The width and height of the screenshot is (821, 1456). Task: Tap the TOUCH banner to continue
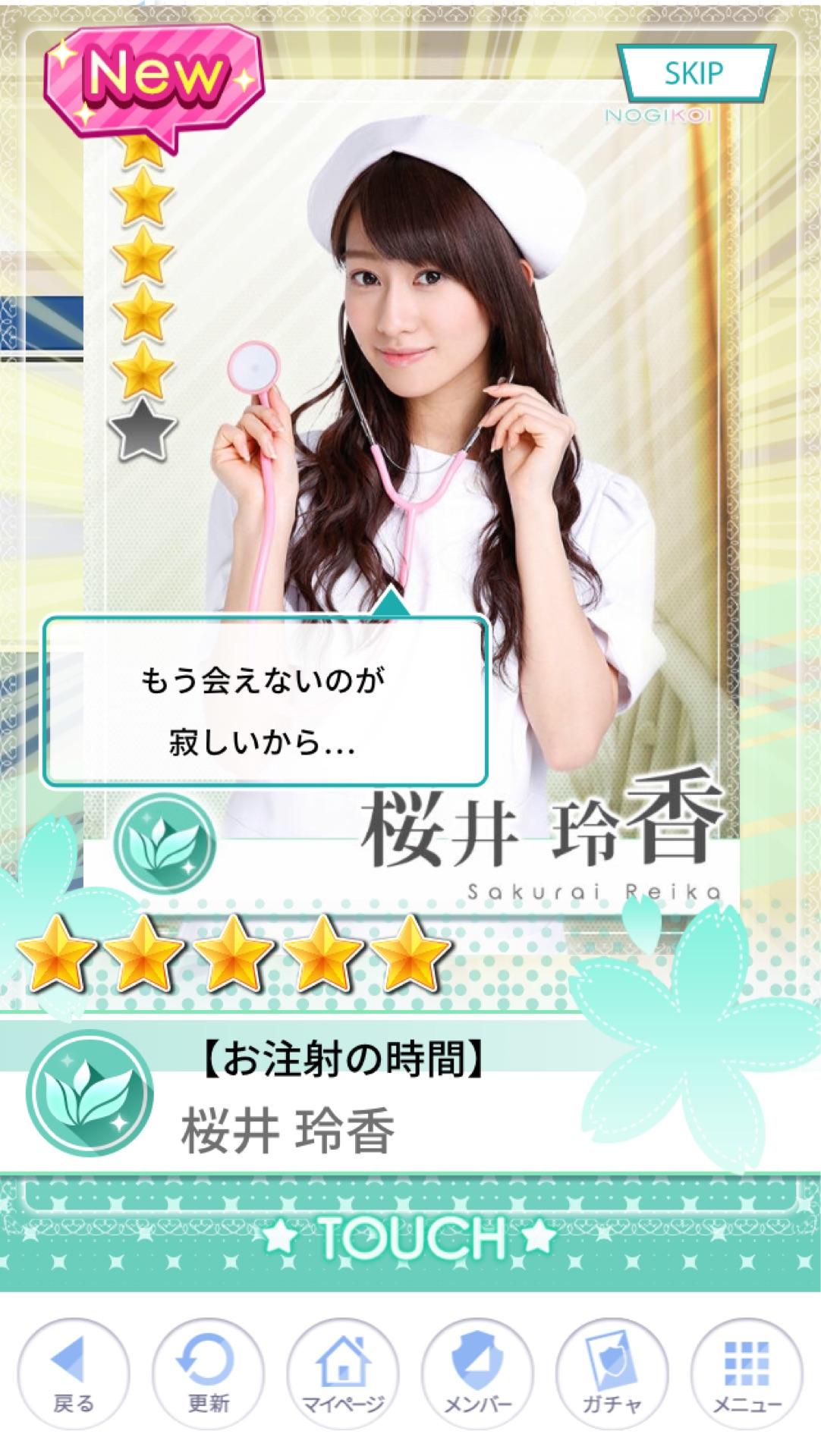410,1237
